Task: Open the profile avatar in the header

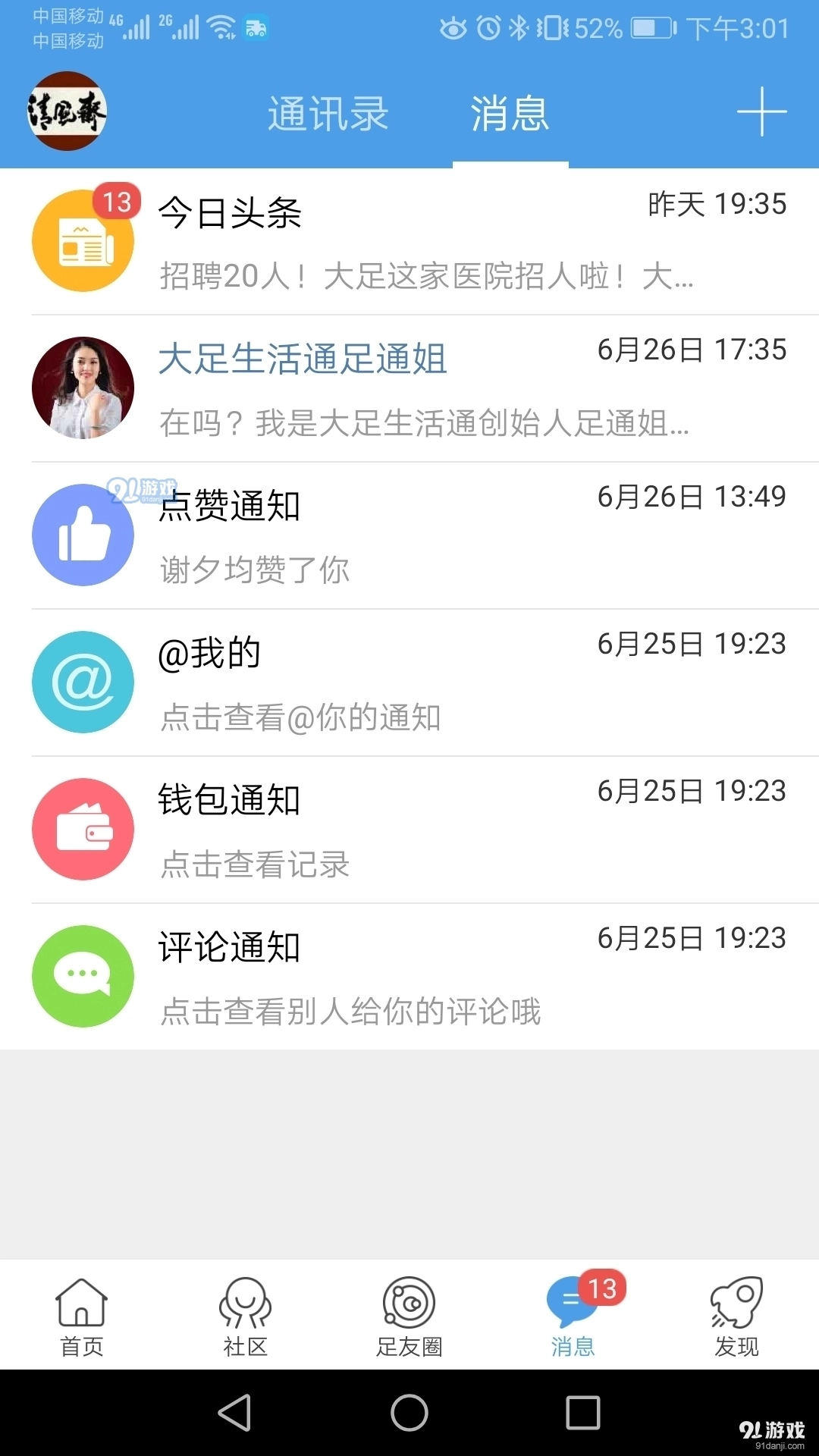Action: coord(67,111)
